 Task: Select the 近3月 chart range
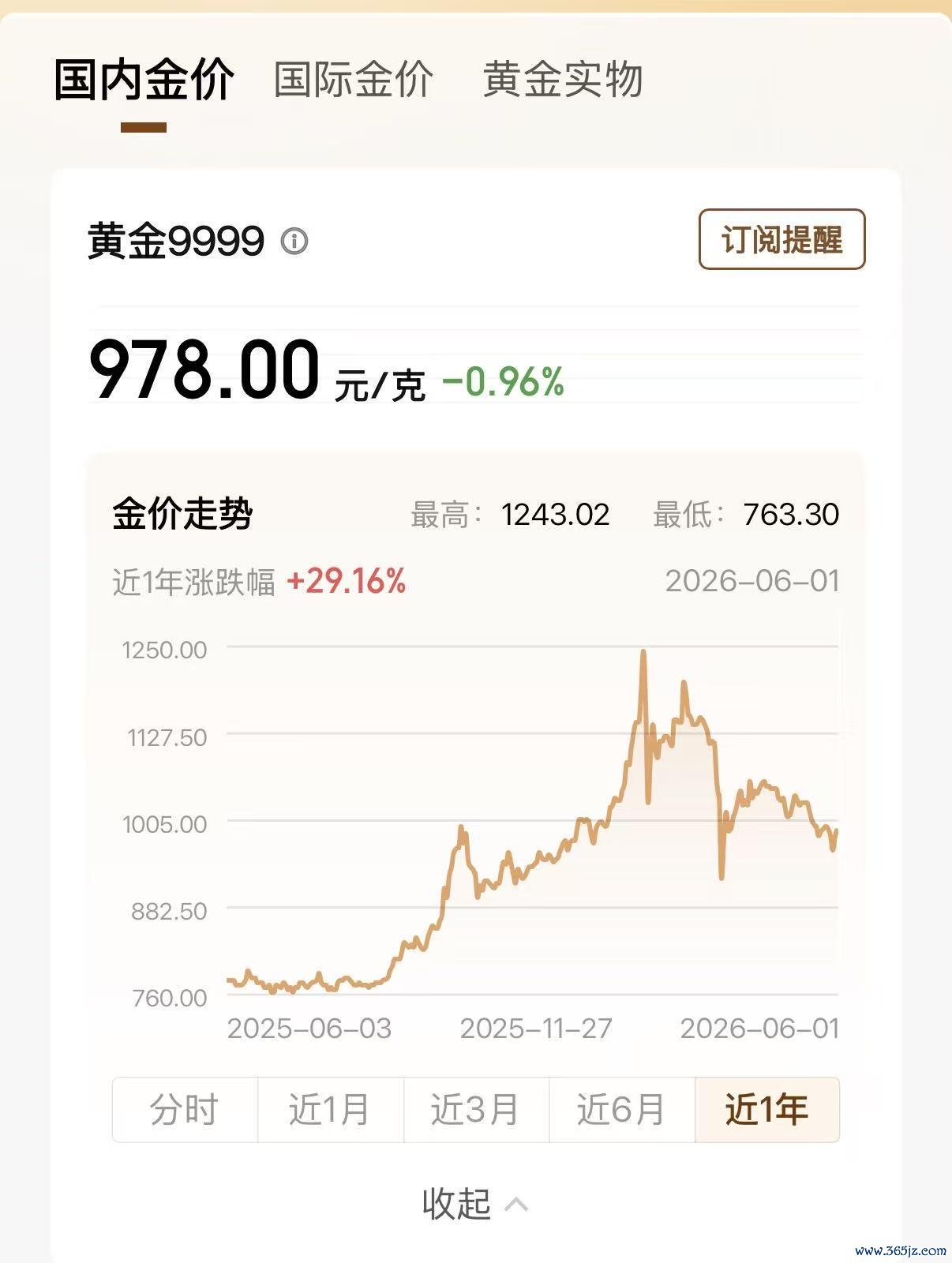tap(476, 1110)
